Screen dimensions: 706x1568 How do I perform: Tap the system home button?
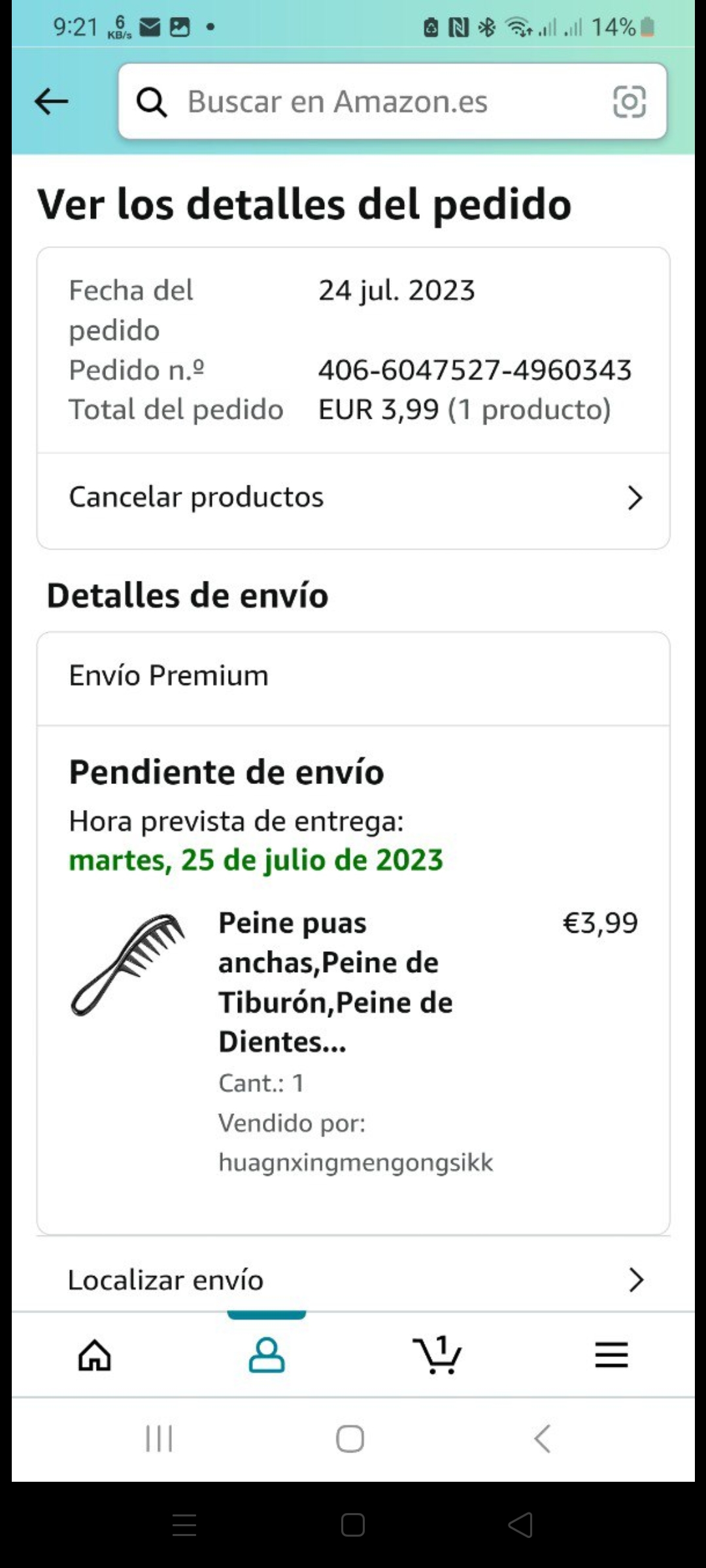(x=350, y=1439)
